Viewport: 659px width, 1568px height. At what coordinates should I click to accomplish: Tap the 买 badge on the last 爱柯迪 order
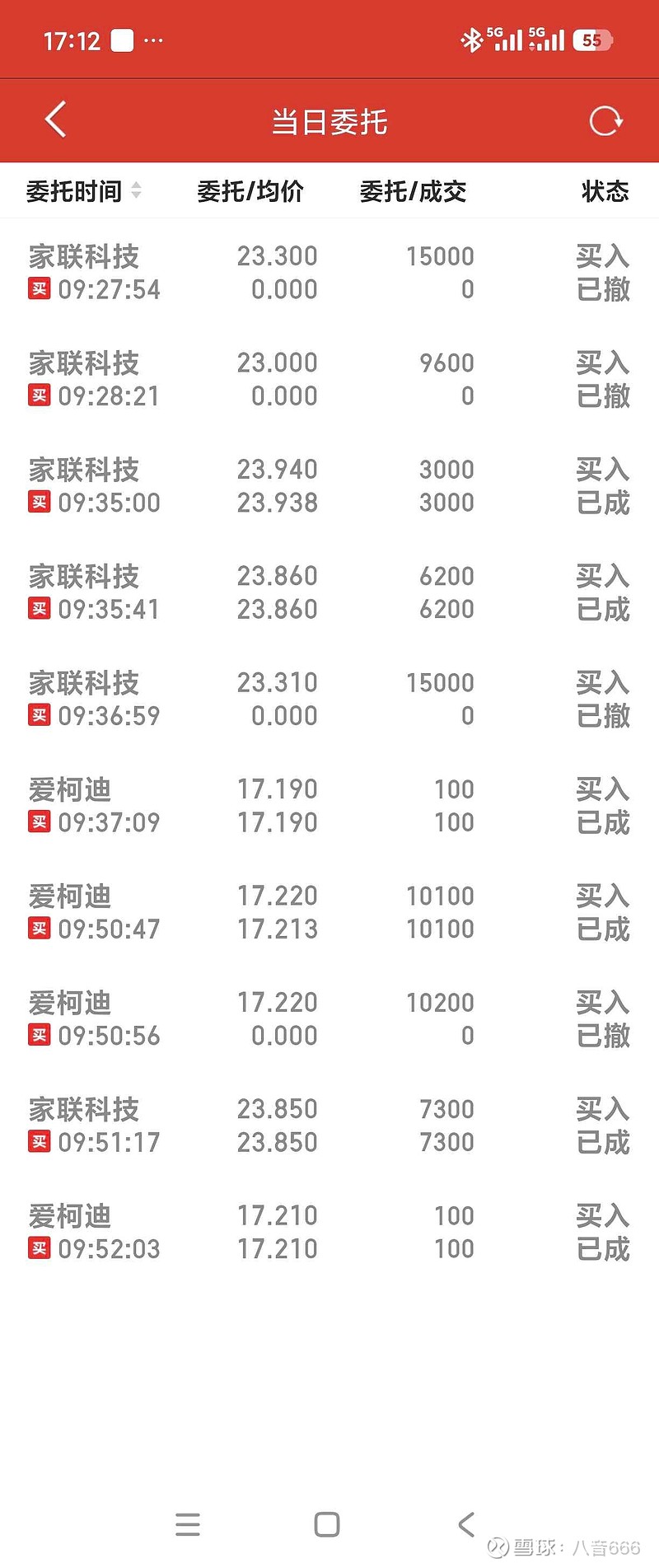pyautogui.click(x=38, y=1249)
